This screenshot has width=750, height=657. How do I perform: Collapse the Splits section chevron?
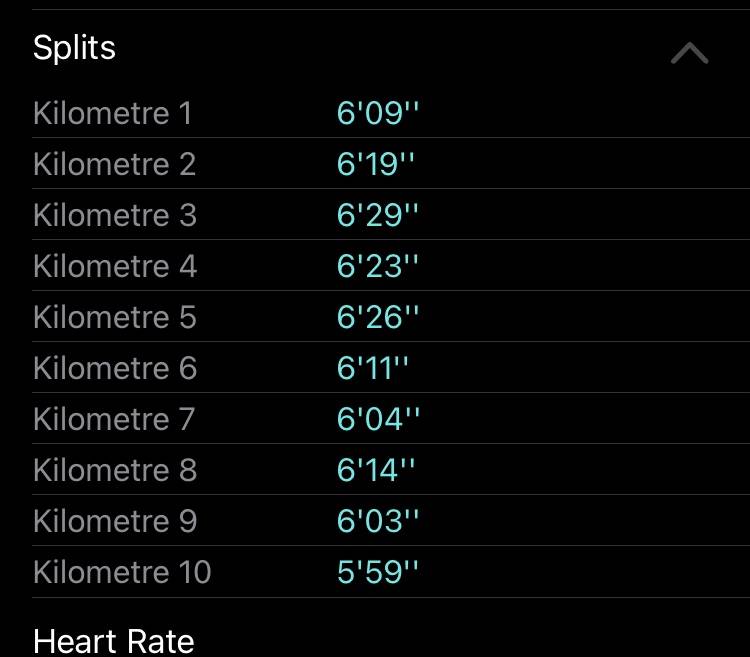click(689, 53)
